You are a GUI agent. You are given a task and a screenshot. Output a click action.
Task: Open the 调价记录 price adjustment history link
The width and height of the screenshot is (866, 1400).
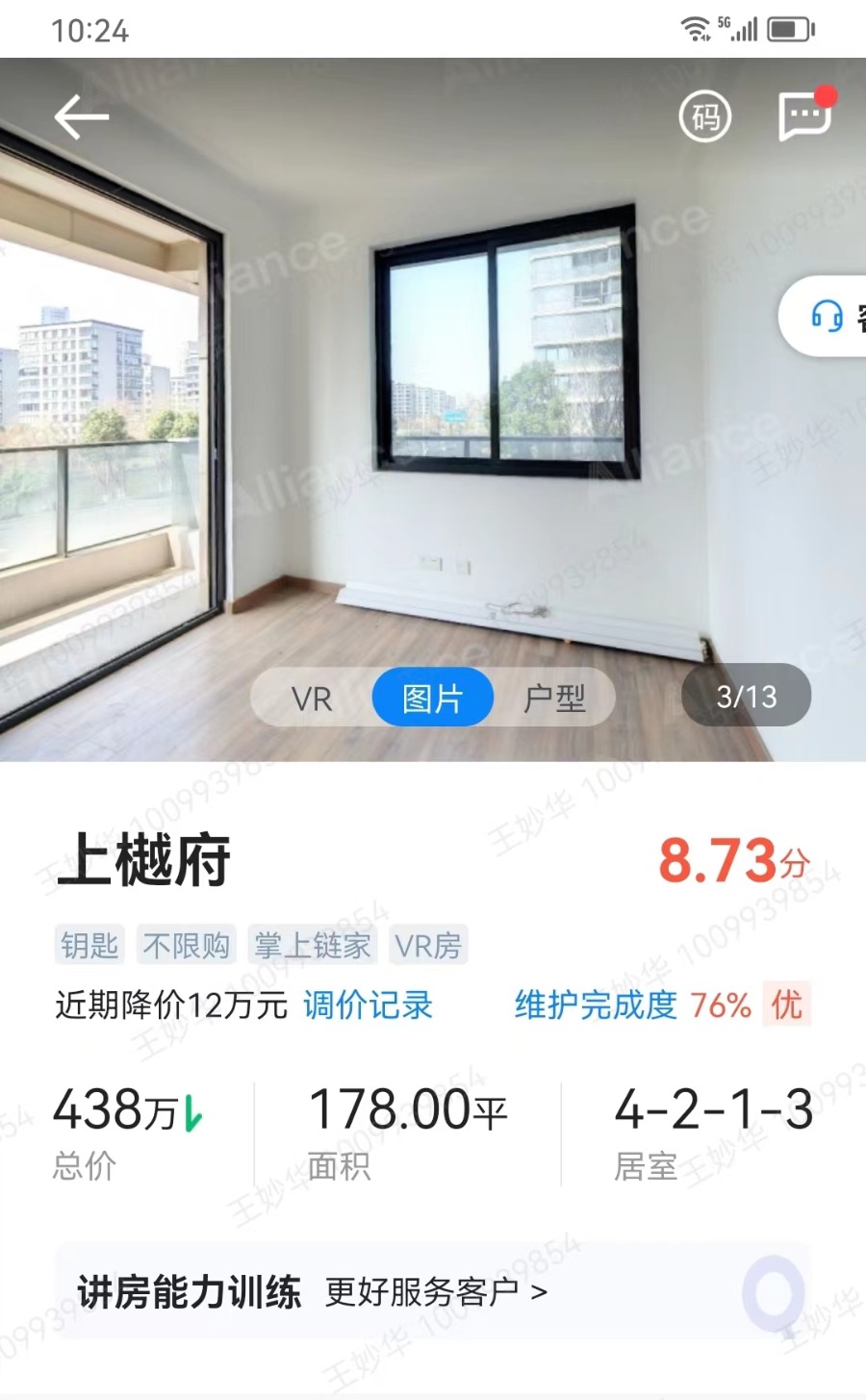point(368,1005)
